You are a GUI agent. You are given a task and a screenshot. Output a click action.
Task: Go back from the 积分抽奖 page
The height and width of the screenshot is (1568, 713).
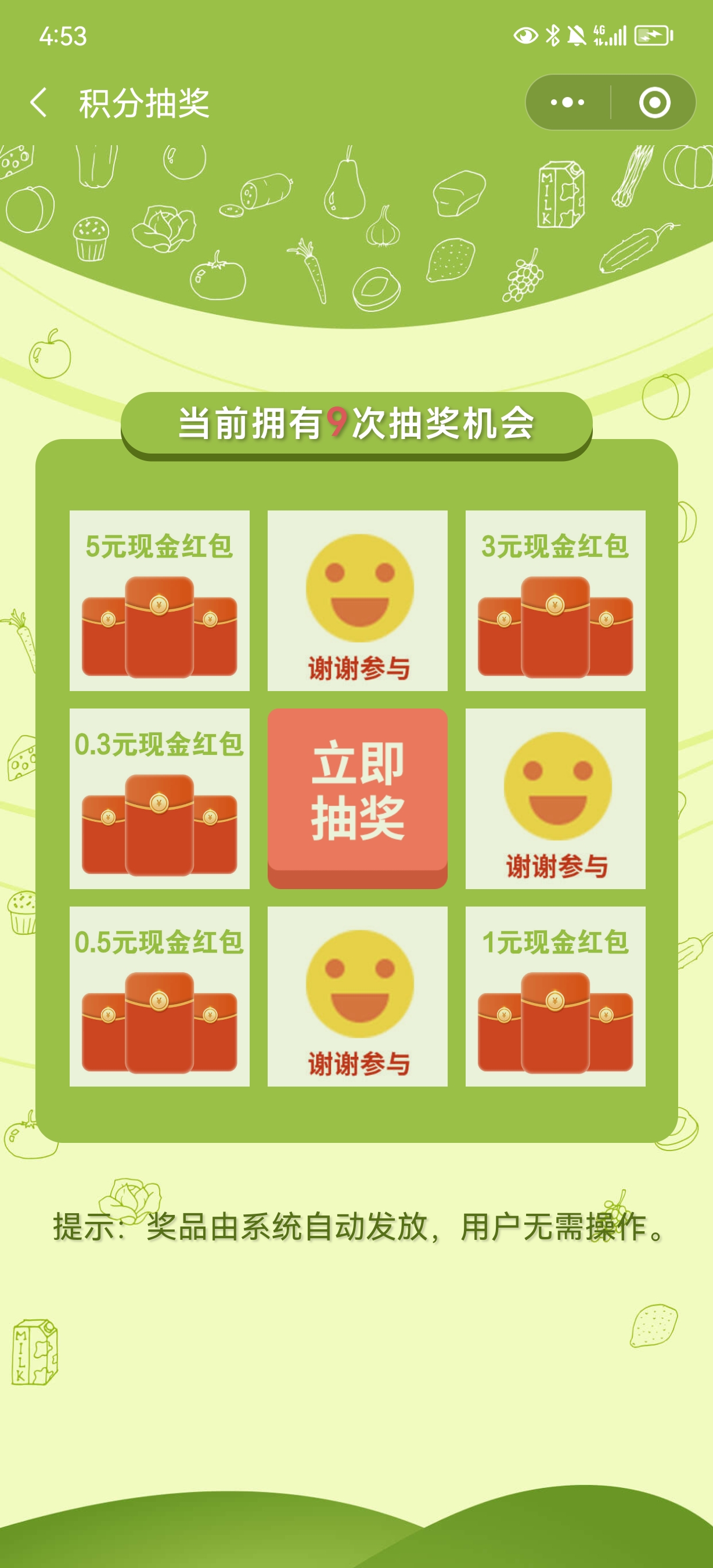(38, 102)
